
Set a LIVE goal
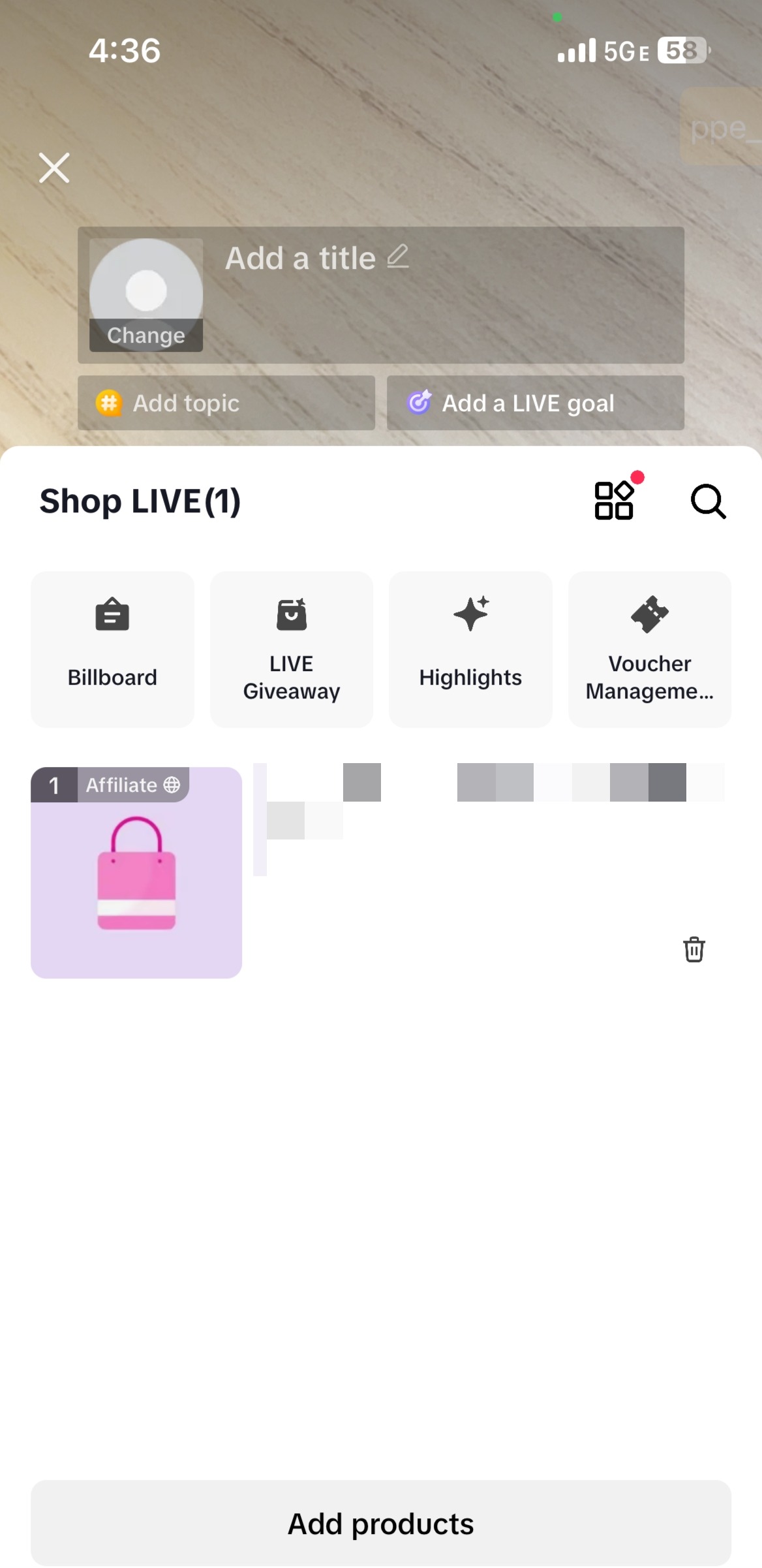pos(535,403)
